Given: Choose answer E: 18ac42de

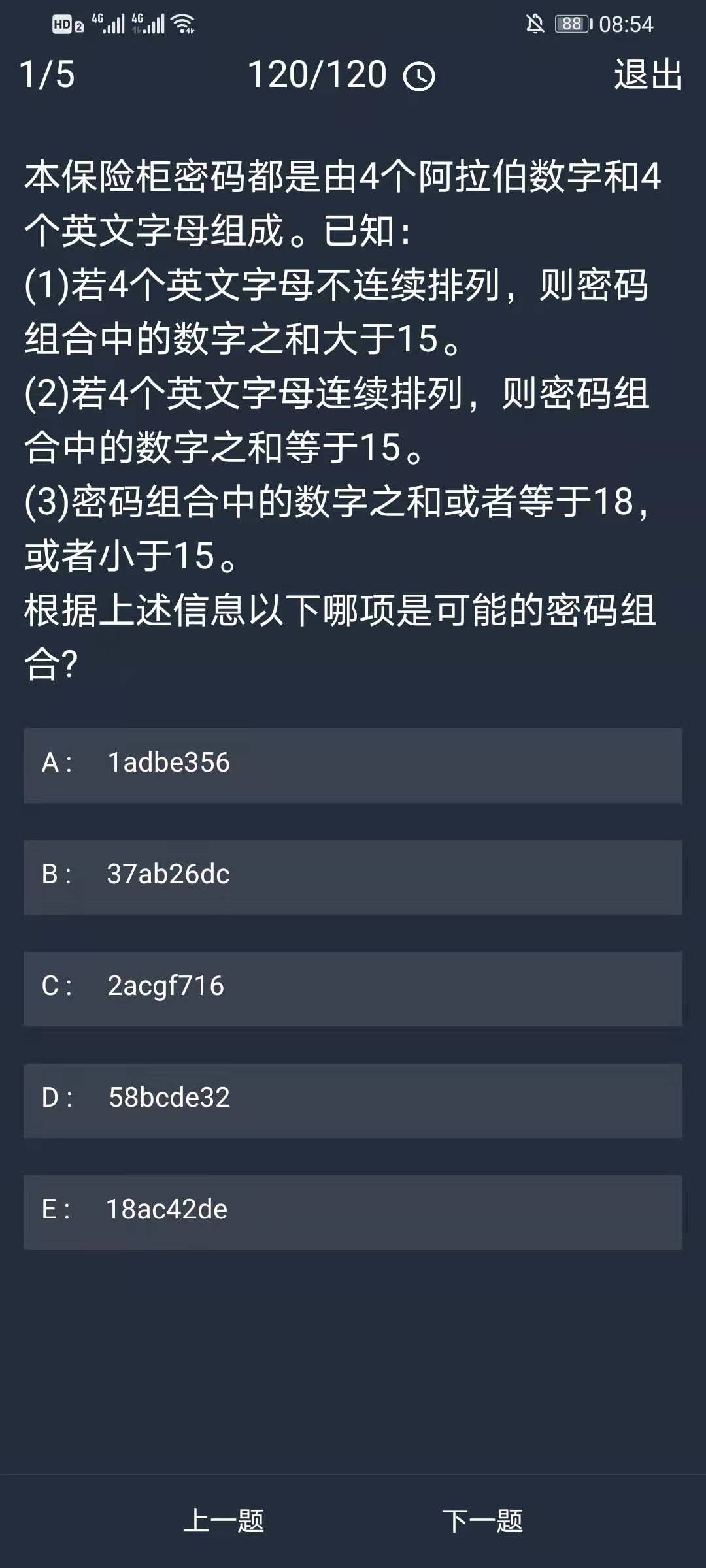Looking at the screenshot, I should point(353,1212).
